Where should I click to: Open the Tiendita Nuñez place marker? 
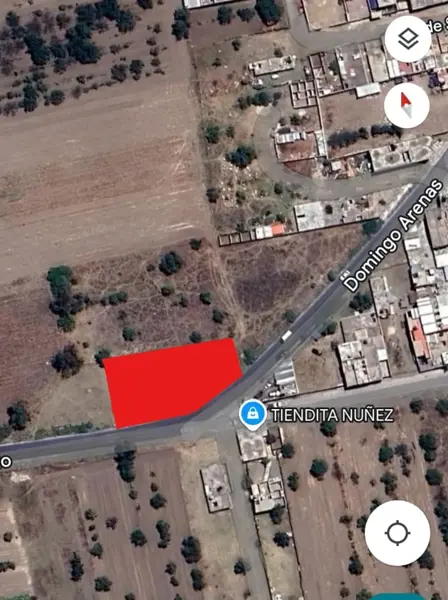253,414
